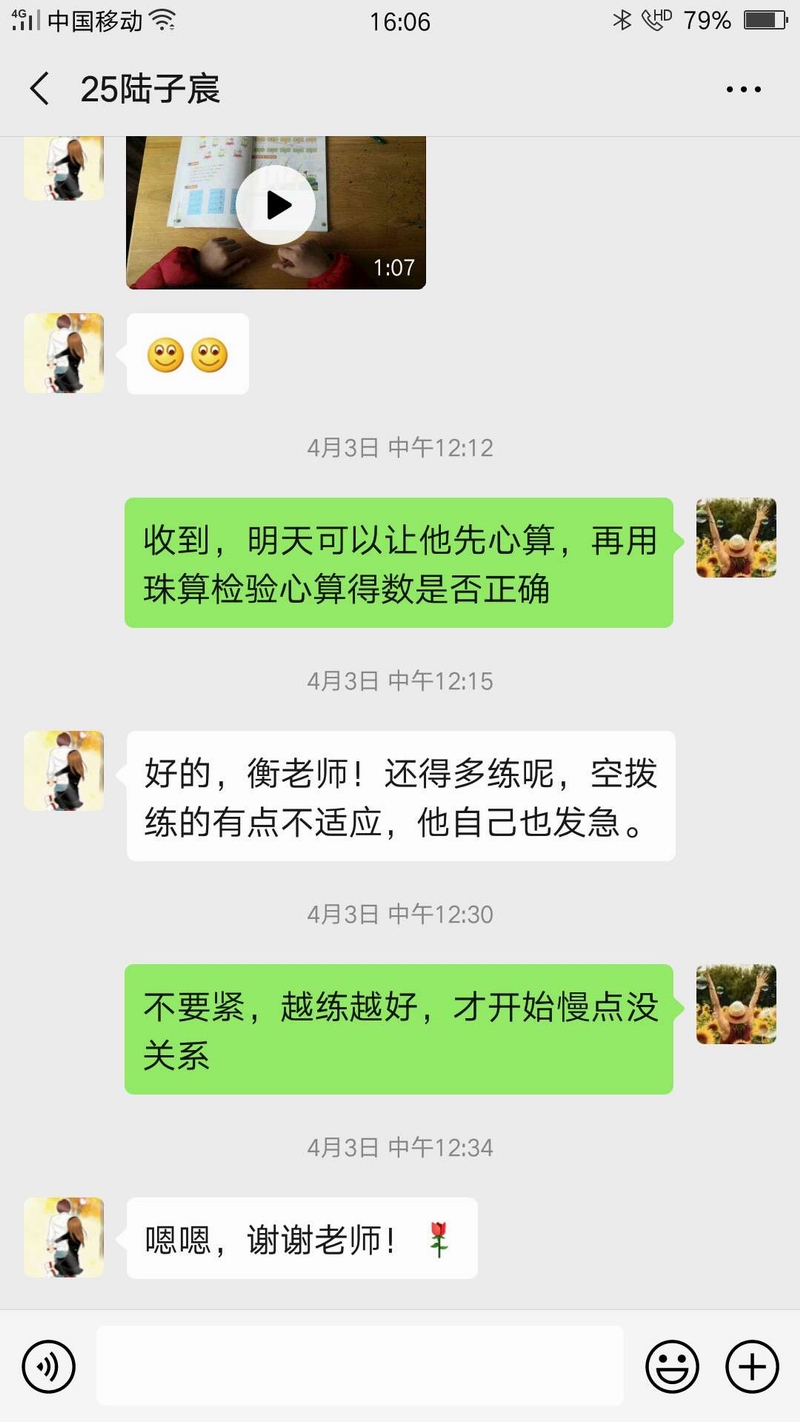View the contact's avatar beside 嗯嗯，谢谢老师
800x1422 pixels.
click(64, 1237)
